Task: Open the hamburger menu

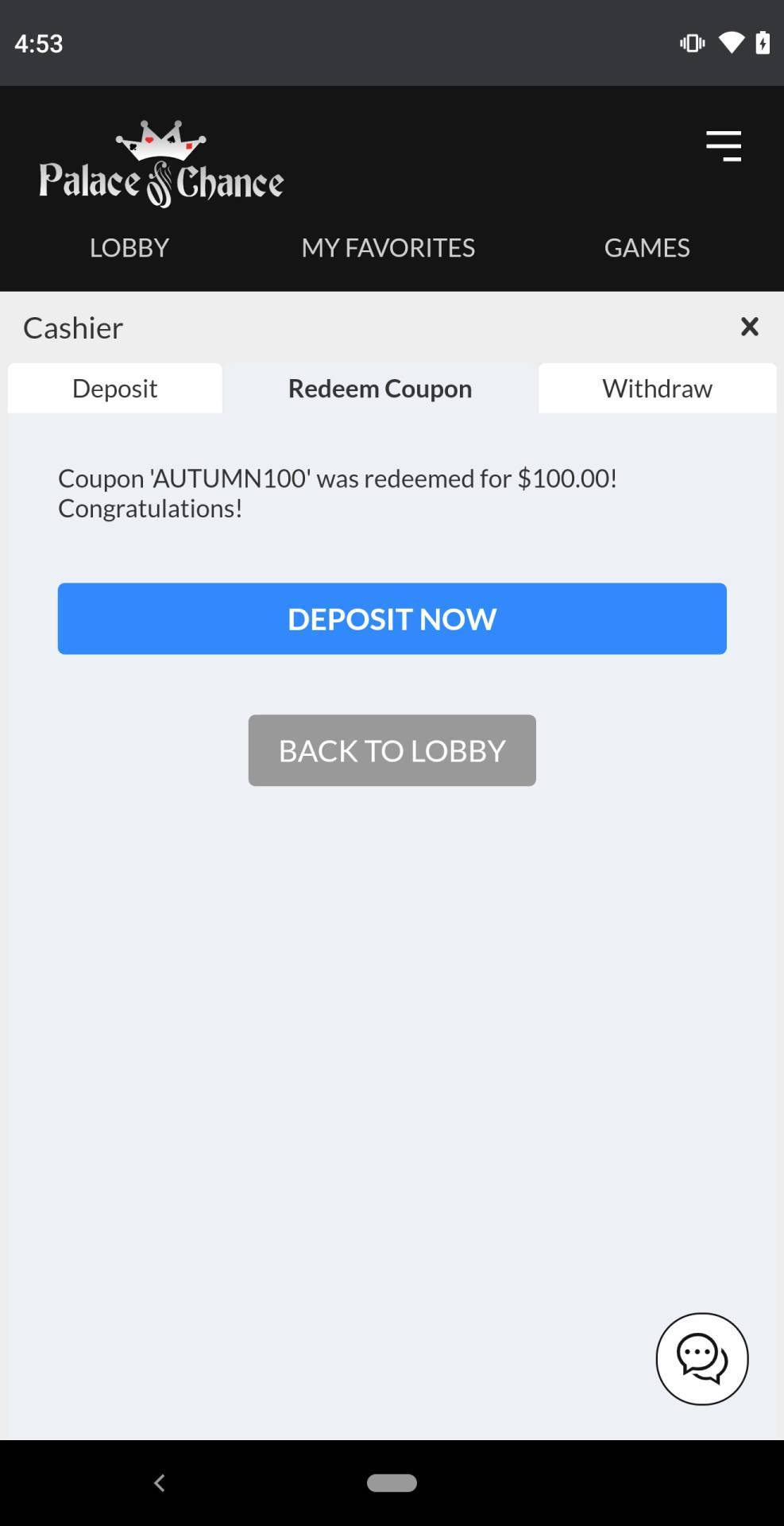Action: pyautogui.click(x=723, y=146)
